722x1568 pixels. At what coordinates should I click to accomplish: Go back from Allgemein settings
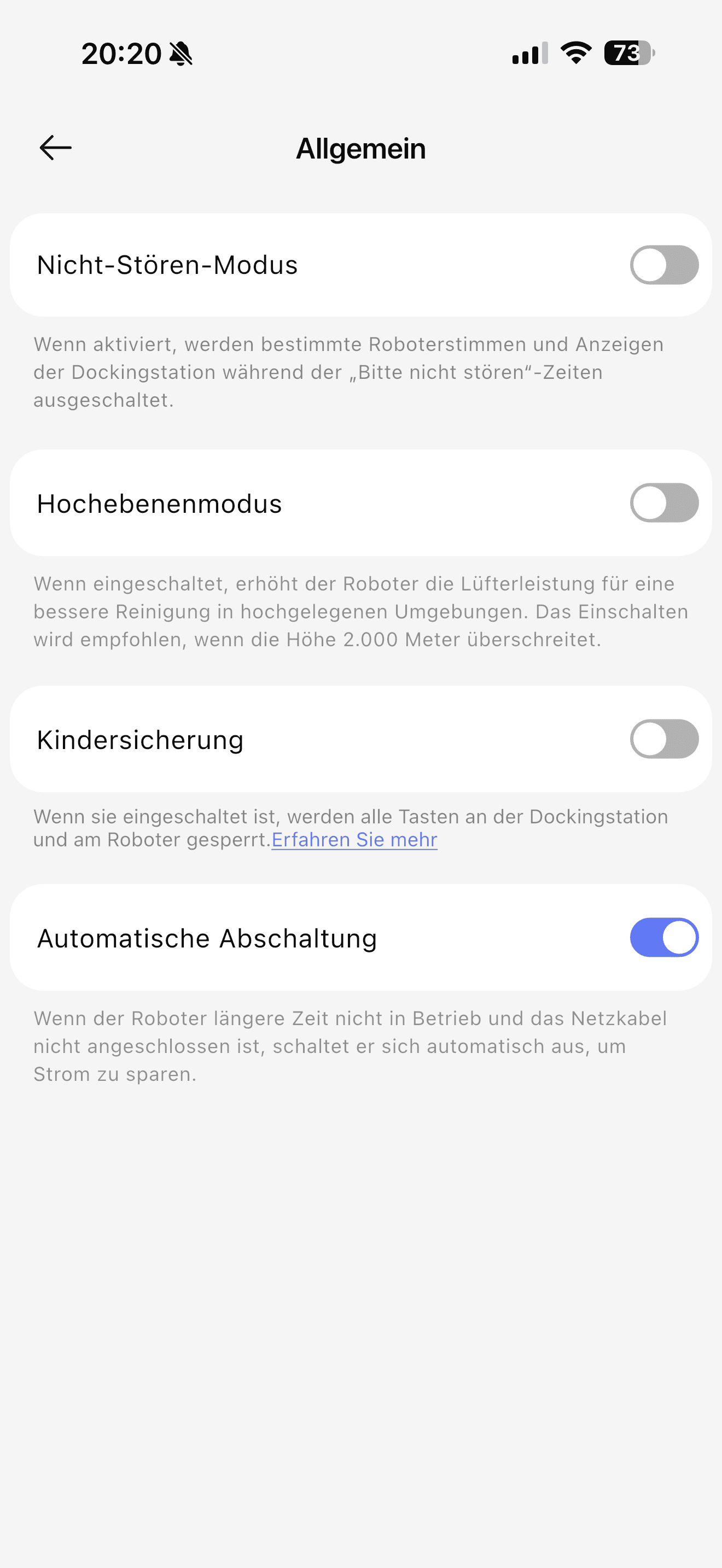(55, 148)
